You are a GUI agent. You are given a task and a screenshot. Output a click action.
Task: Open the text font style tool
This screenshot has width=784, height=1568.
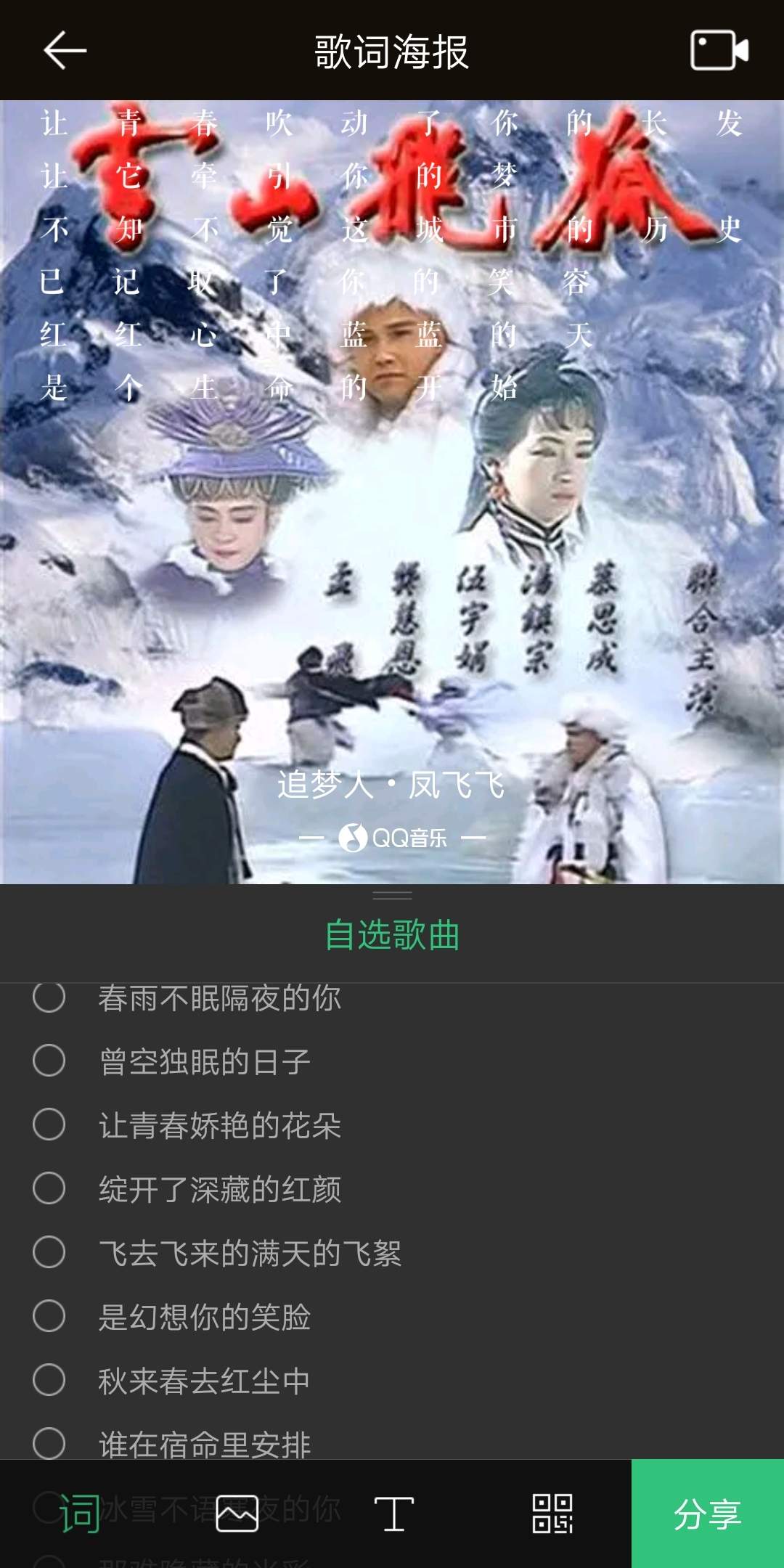coord(393,1514)
